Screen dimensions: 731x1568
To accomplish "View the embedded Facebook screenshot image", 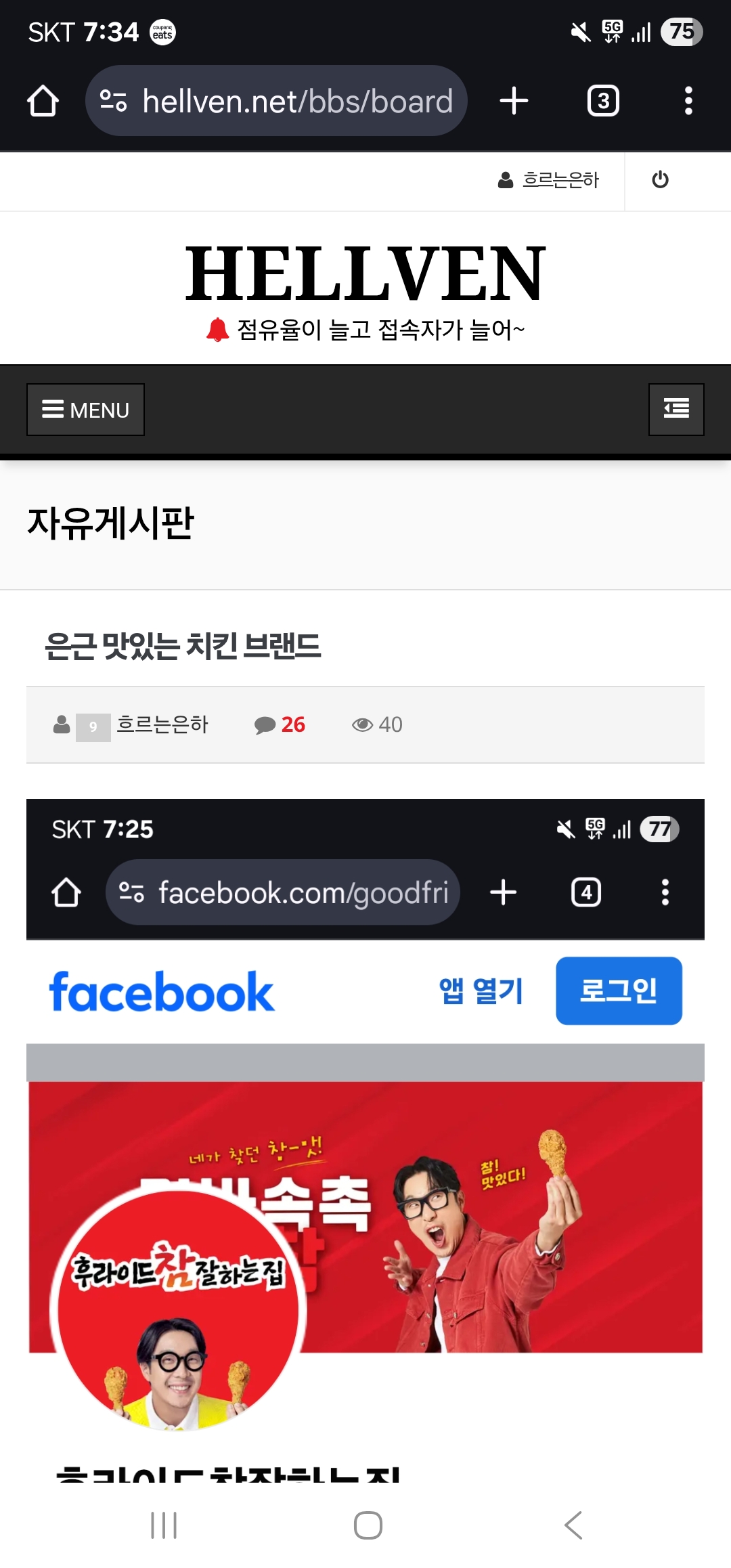I will point(365,1141).
